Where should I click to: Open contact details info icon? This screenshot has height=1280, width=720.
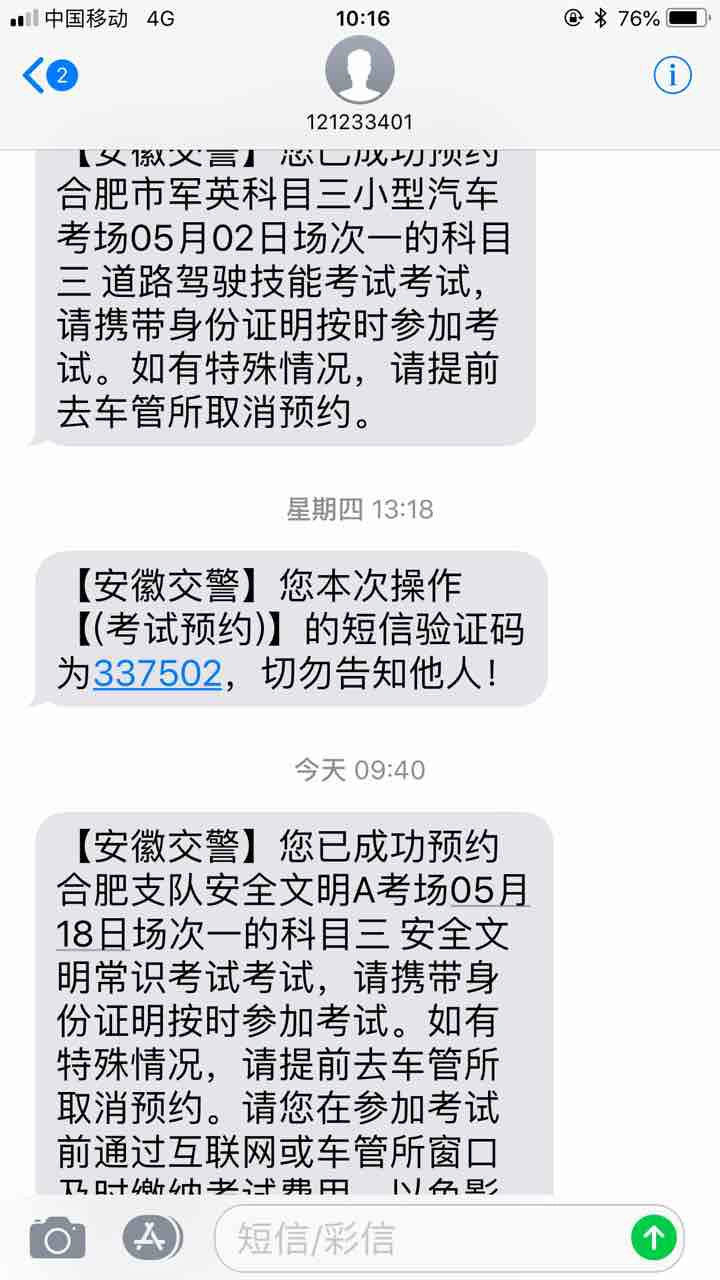(x=673, y=75)
